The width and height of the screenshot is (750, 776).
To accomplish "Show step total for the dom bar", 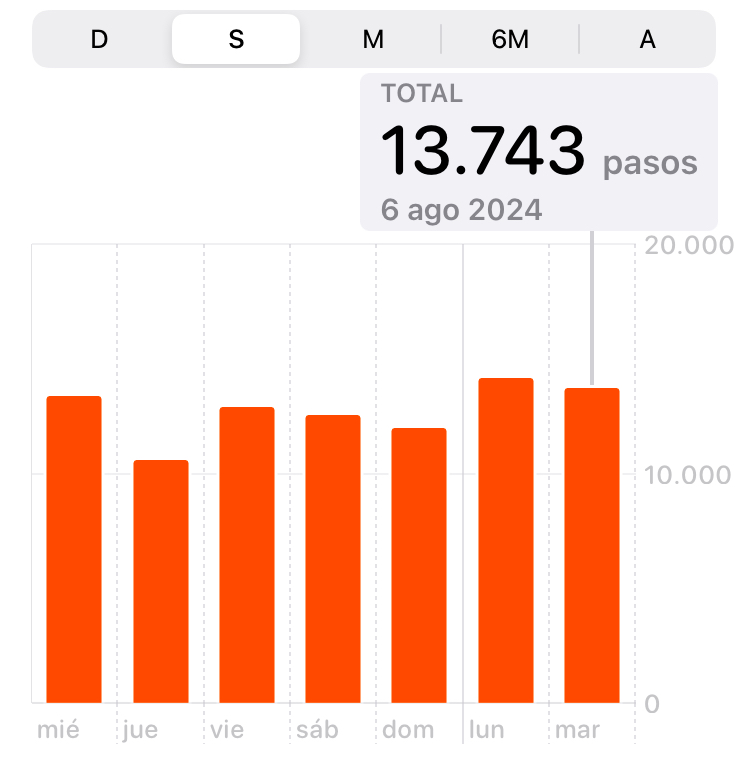I will tap(419, 566).
